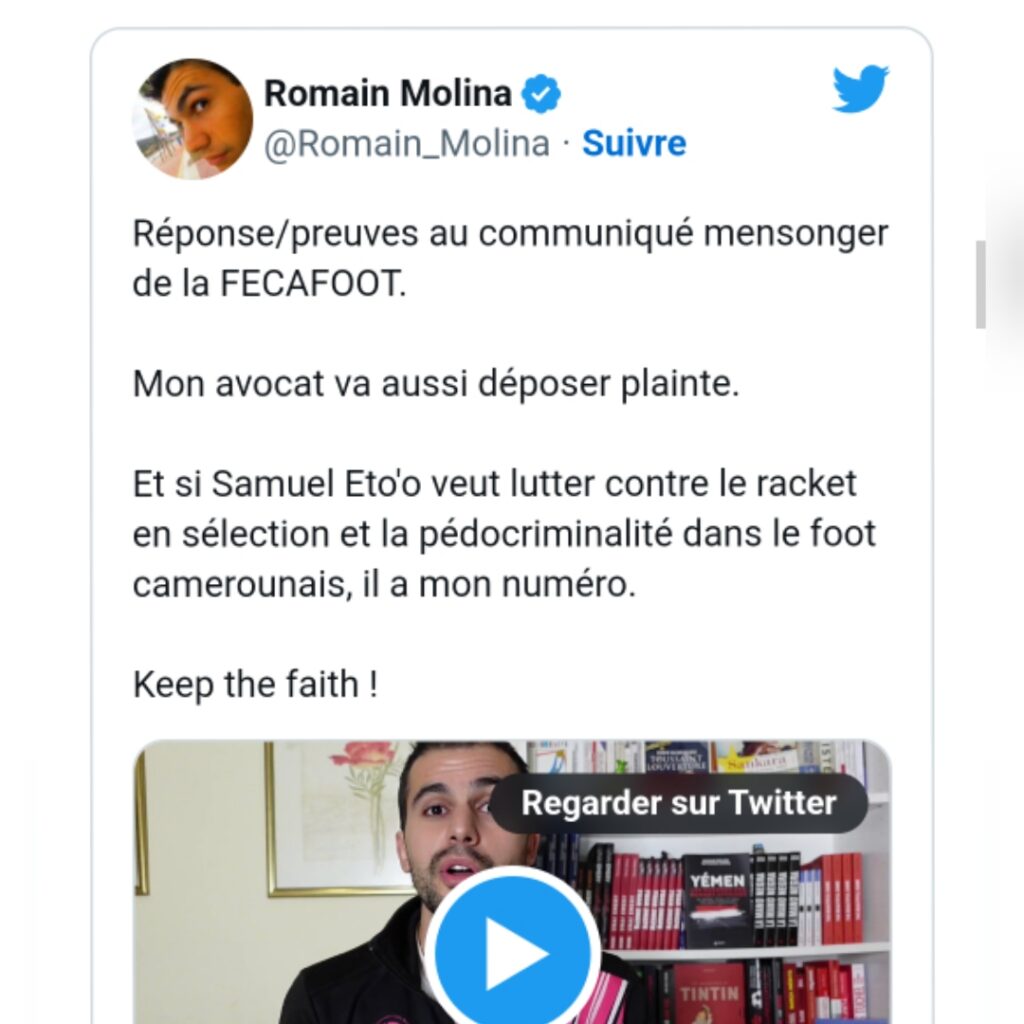Open the Romain Molina account name
This screenshot has width=1024, height=1024.
pos(387,94)
